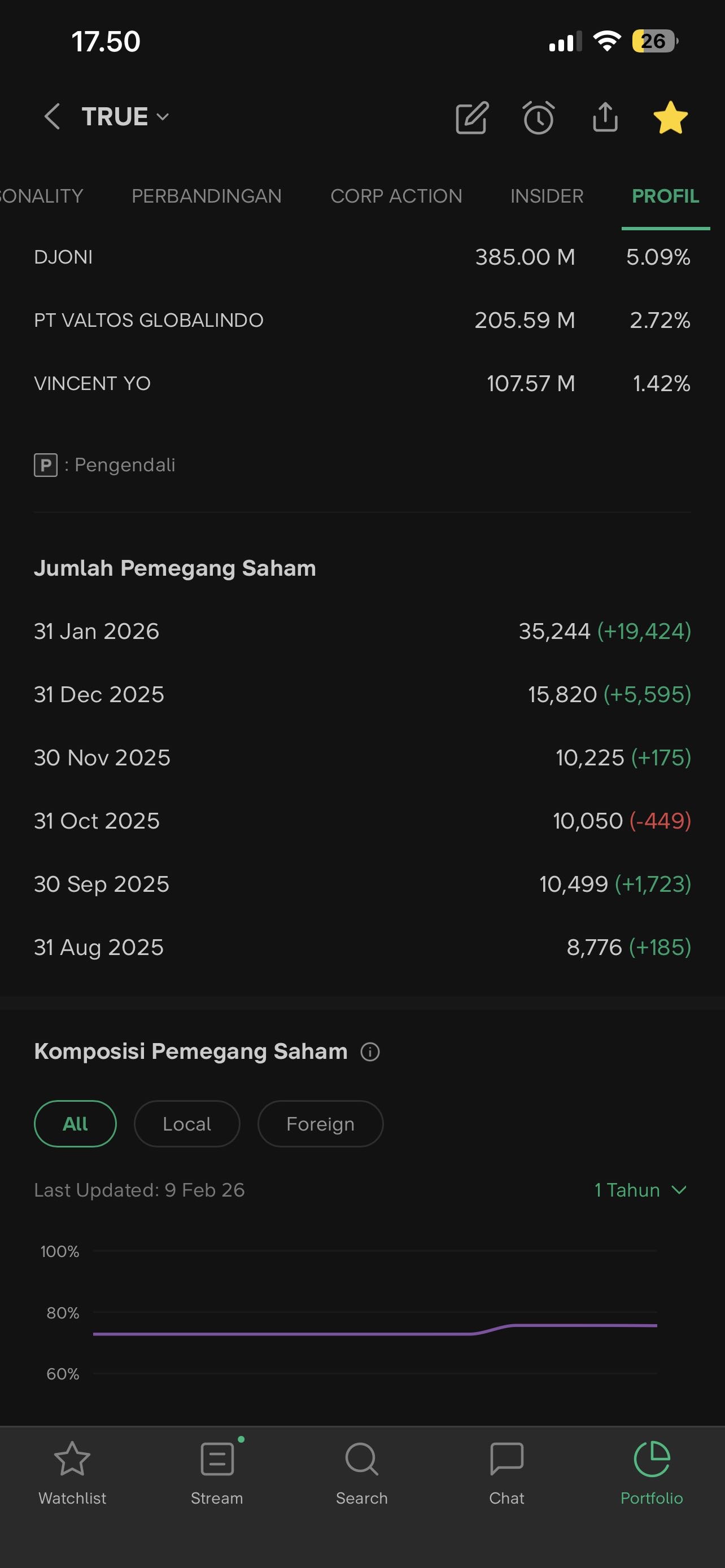725x1568 pixels.
Task: Toggle the yellow star favorite
Action: [x=670, y=117]
